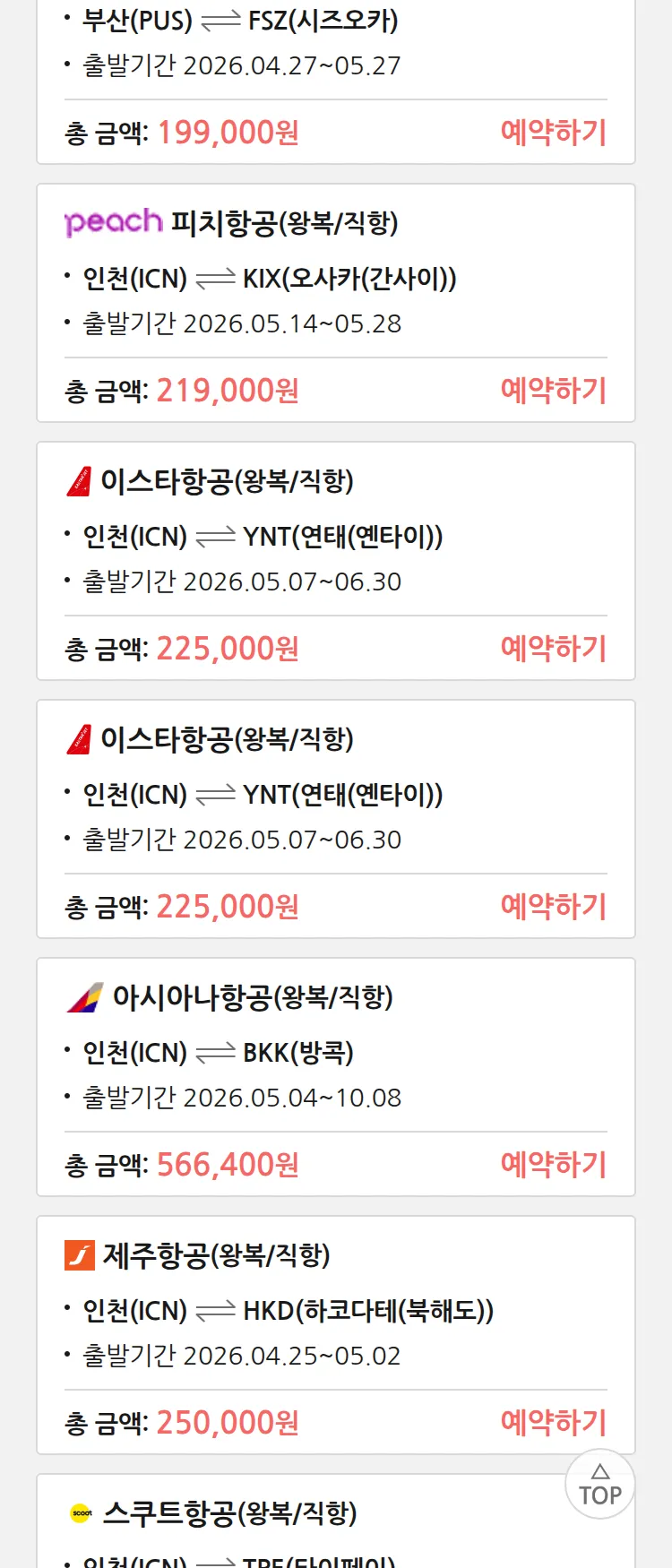The width and height of the screenshot is (672, 1568).
Task: Book the 피치항공 인천–오사카 flight
Action: point(553,391)
